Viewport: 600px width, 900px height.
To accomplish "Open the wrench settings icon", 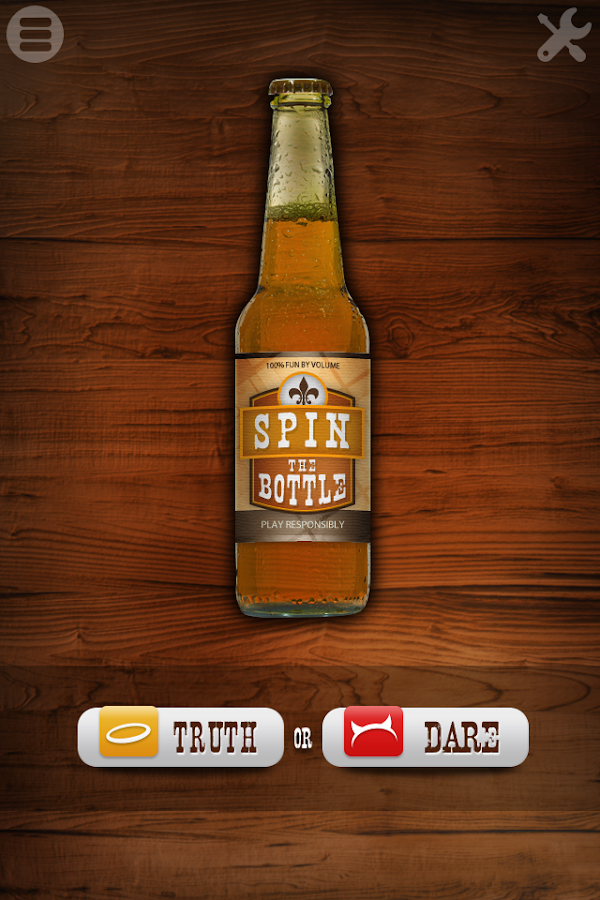I will tap(563, 37).
